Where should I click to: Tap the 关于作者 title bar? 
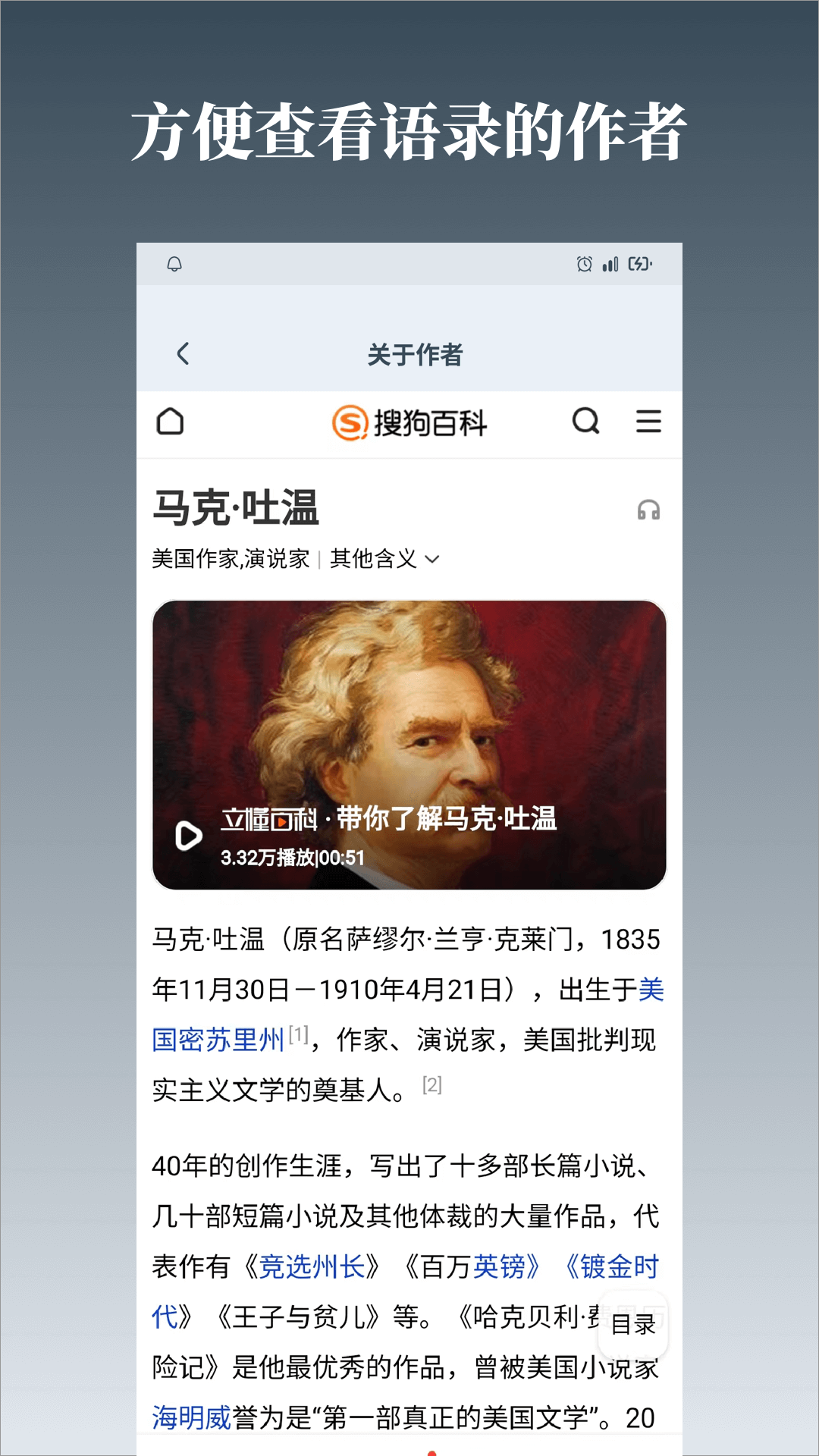[416, 354]
